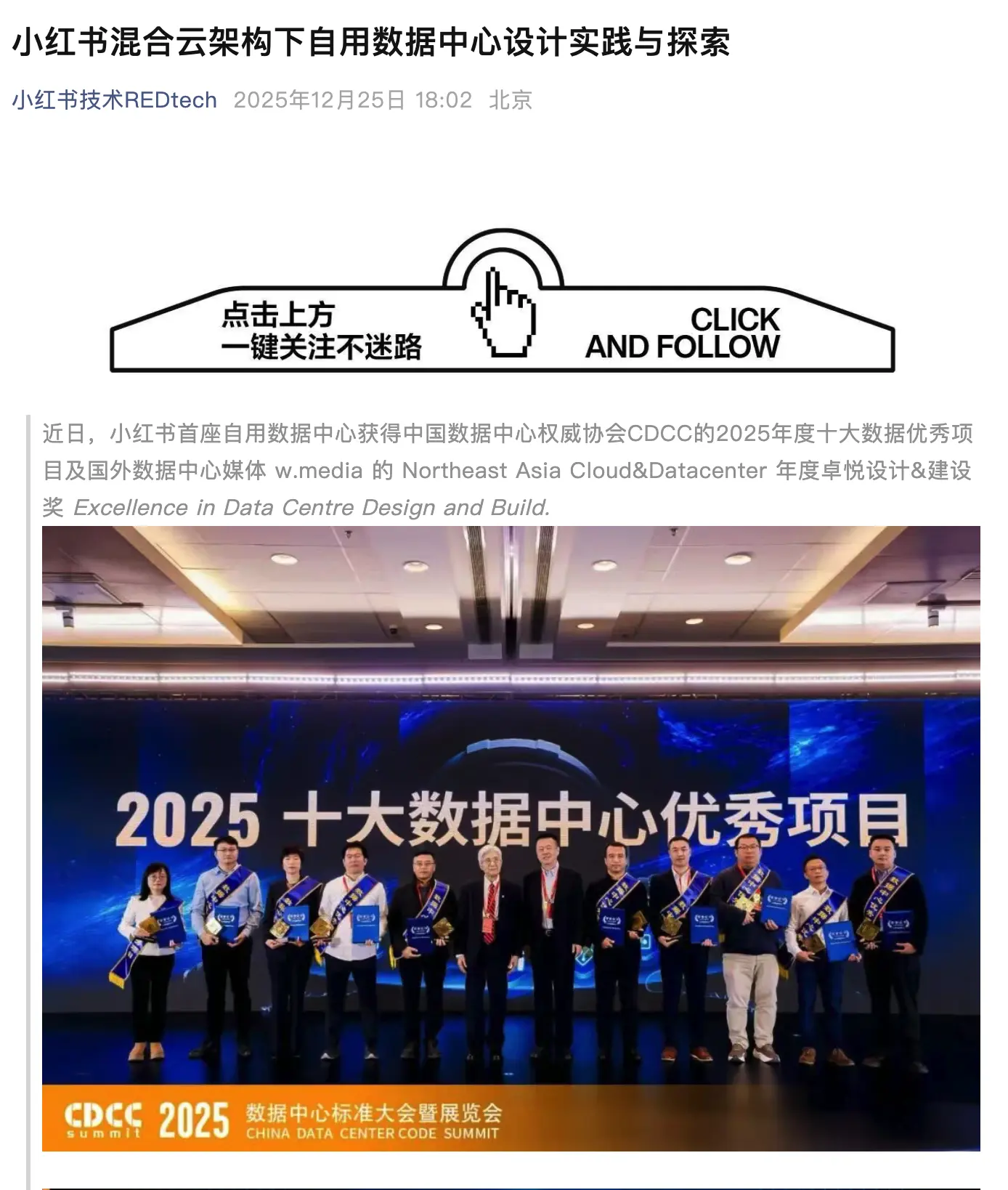
Task: Open the 小红书技术REDtech account link
Action: pyautogui.click(x=115, y=100)
